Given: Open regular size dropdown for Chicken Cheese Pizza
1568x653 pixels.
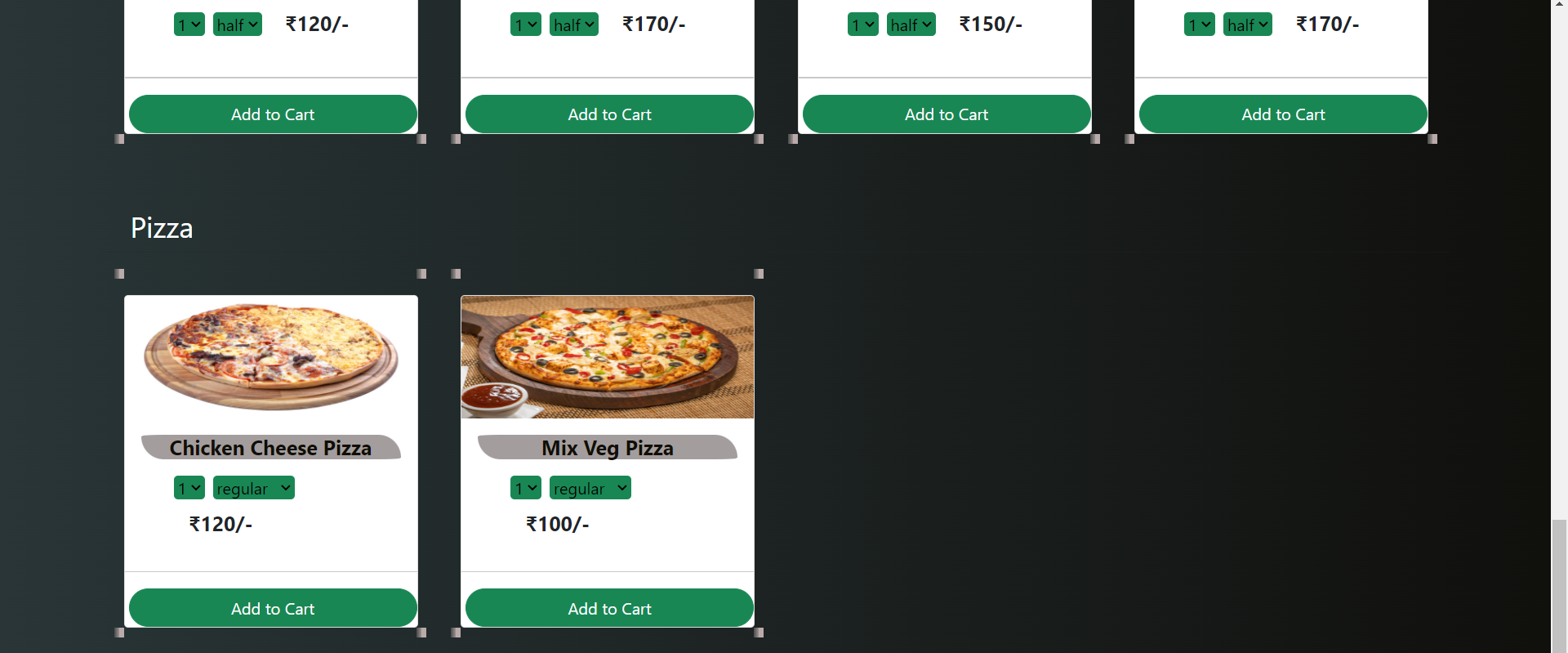Looking at the screenshot, I should [253, 488].
